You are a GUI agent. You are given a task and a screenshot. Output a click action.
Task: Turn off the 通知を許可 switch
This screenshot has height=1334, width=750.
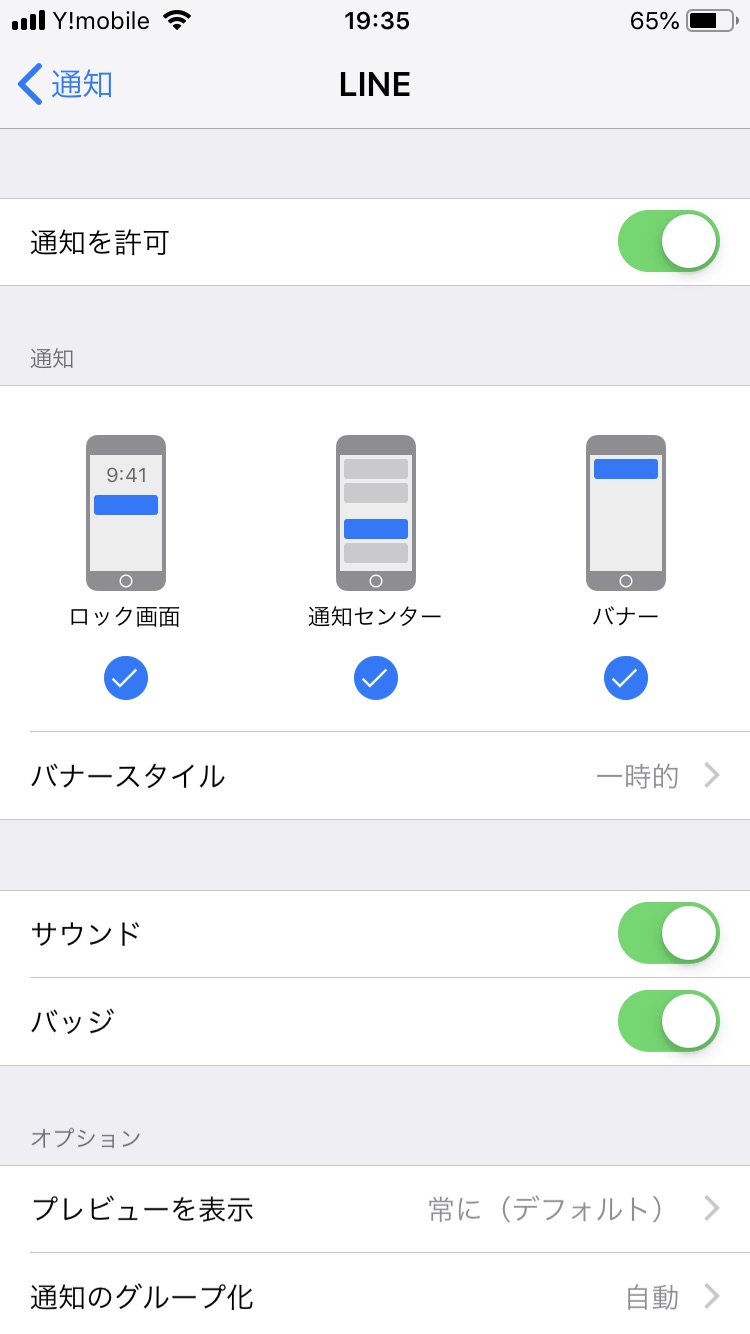tap(669, 241)
